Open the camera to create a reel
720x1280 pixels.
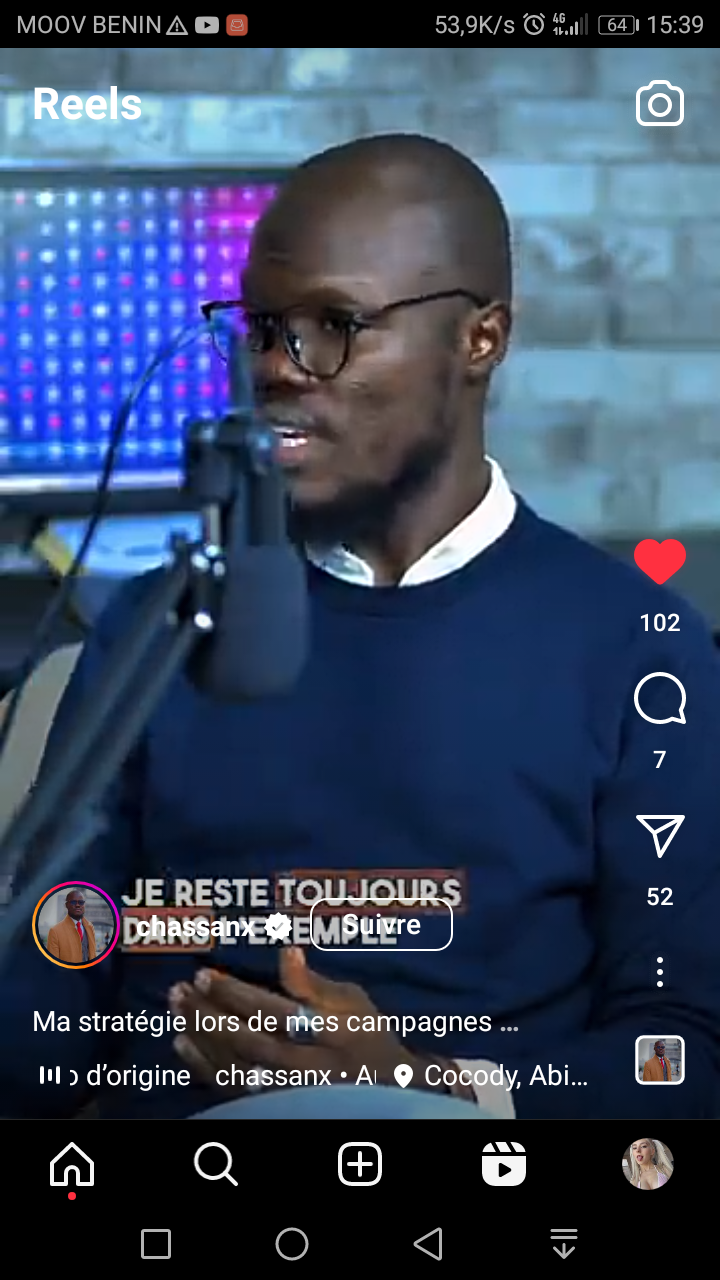[x=660, y=105]
